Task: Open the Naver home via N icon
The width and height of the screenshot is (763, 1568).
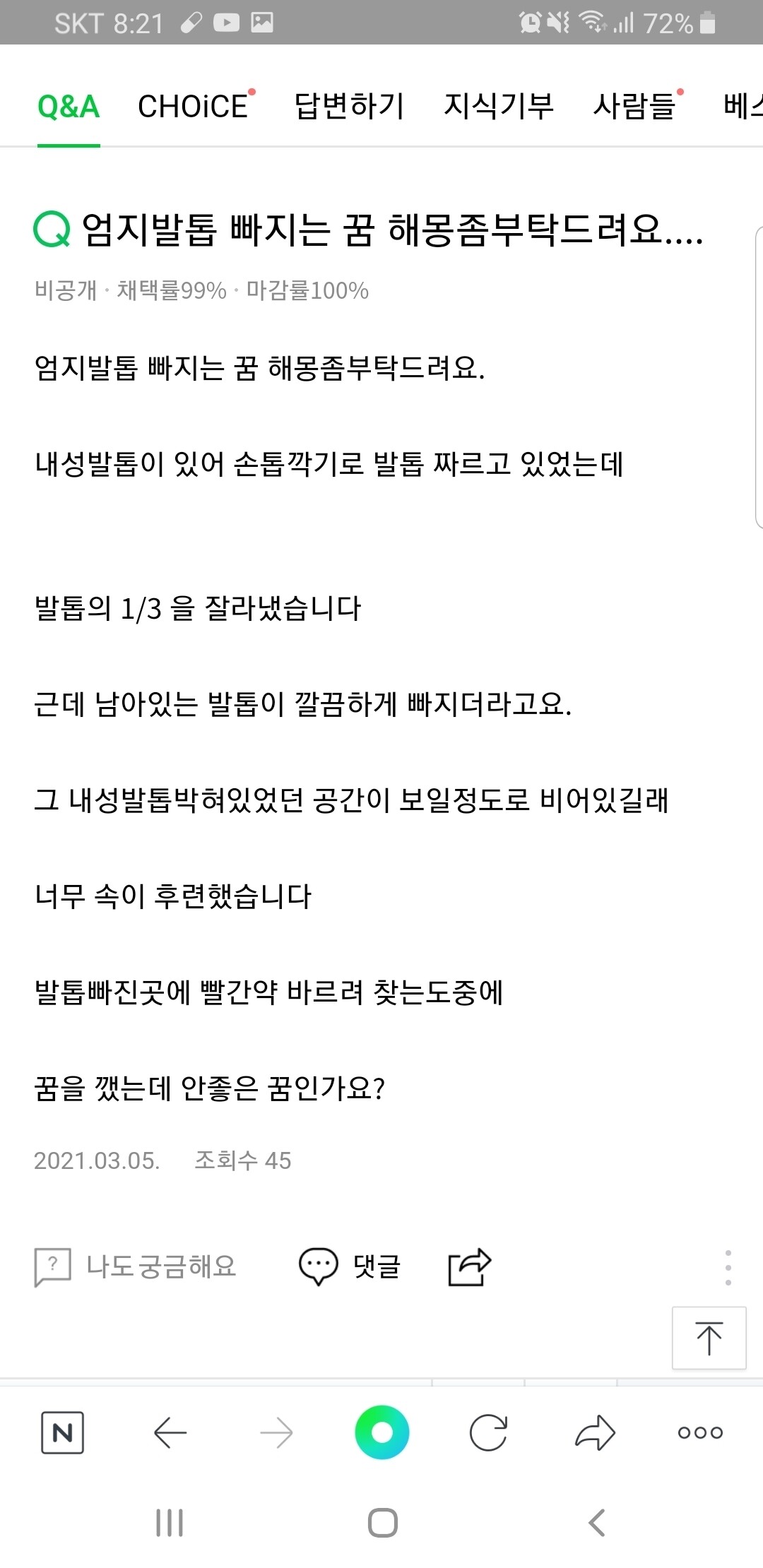Action: [x=64, y=1433]
